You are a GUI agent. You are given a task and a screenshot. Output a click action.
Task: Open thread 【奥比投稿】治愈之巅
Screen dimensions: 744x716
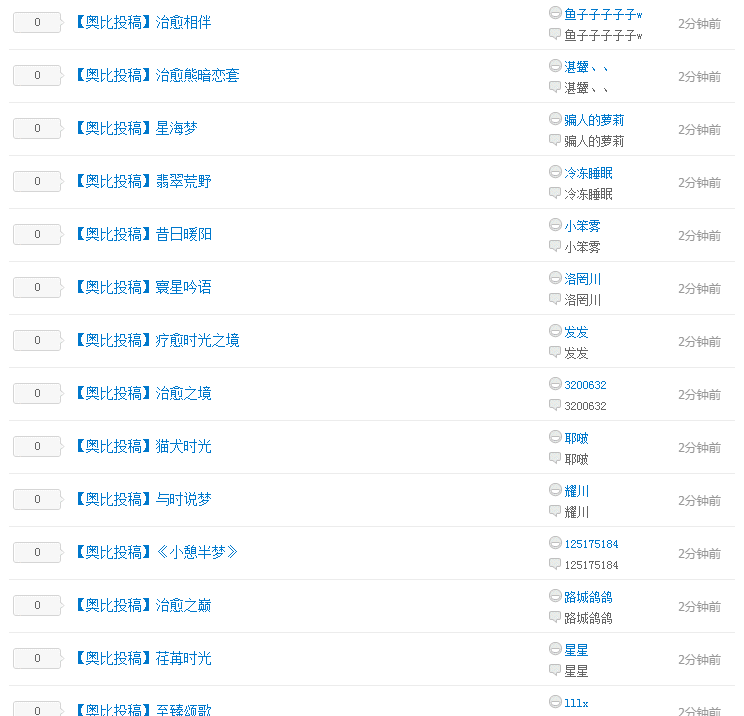pos(143,605)
